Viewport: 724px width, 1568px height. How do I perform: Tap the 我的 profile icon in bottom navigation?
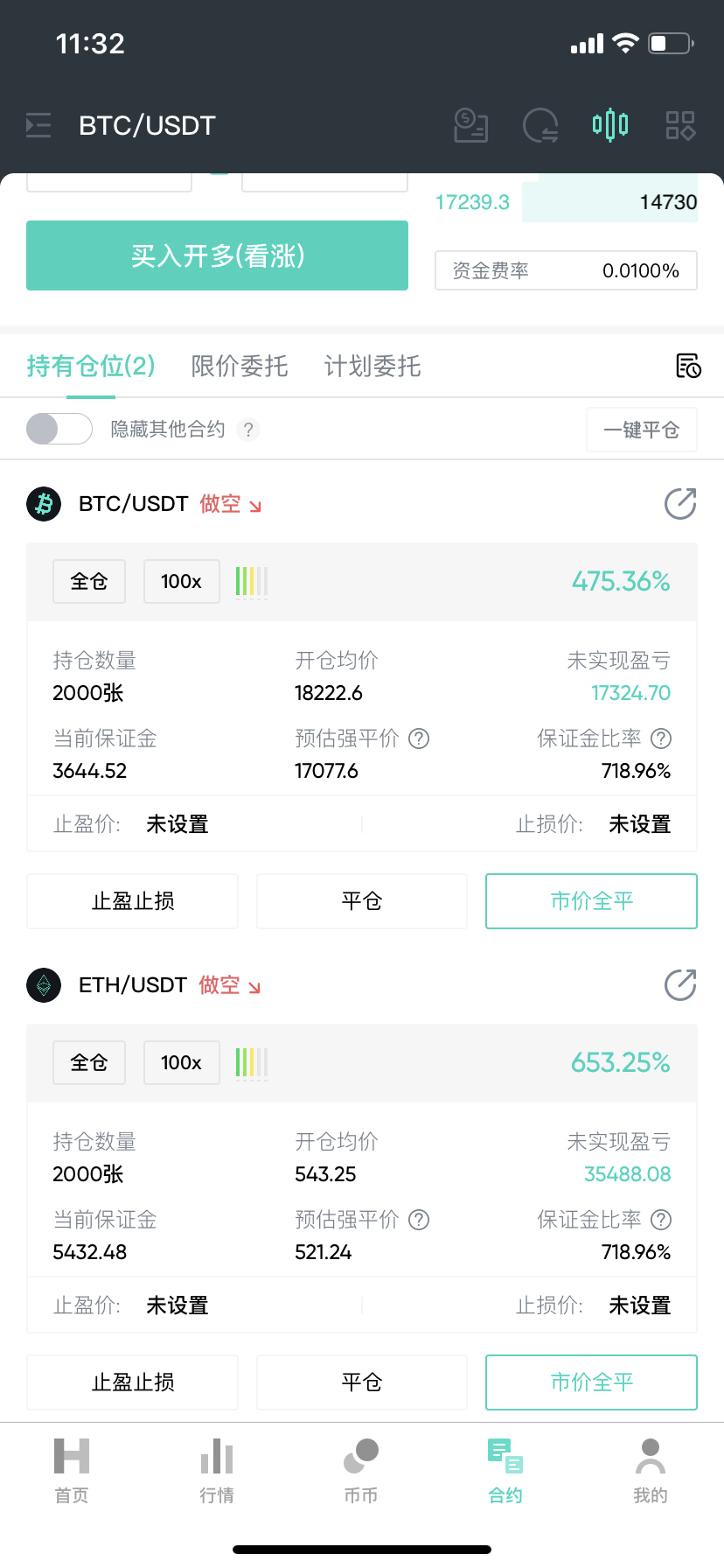pyautogui.click(x=650, y=1470)
